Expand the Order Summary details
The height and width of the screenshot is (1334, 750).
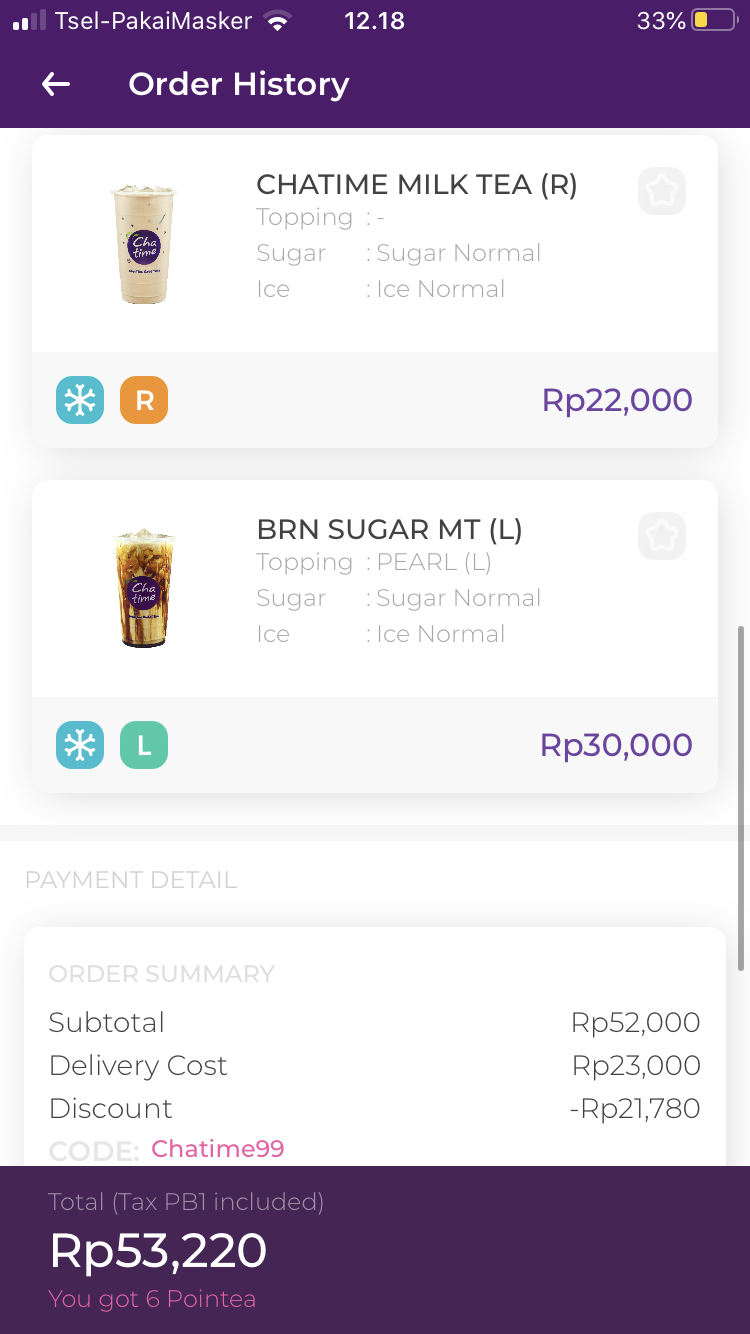[163, 973]
